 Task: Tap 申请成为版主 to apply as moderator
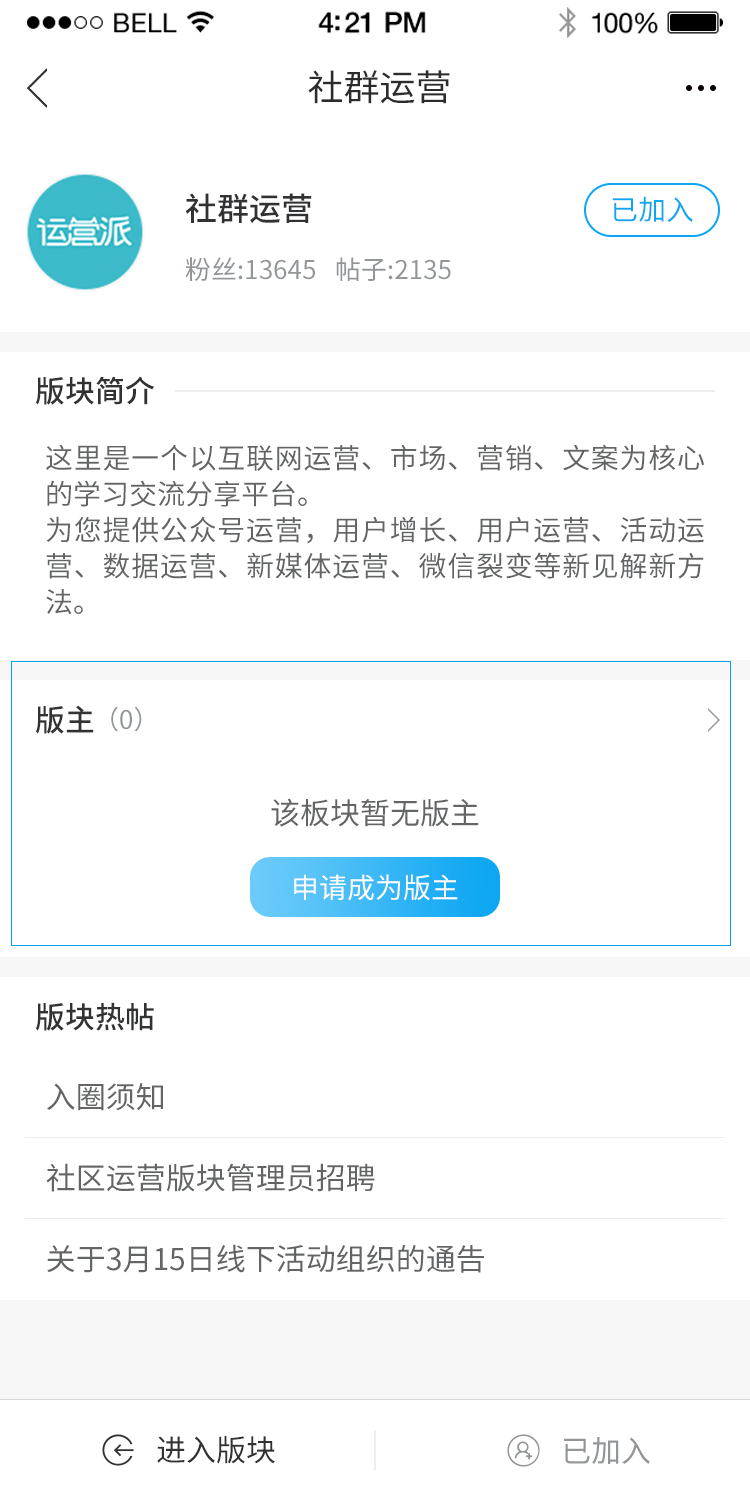pos(375,887)
